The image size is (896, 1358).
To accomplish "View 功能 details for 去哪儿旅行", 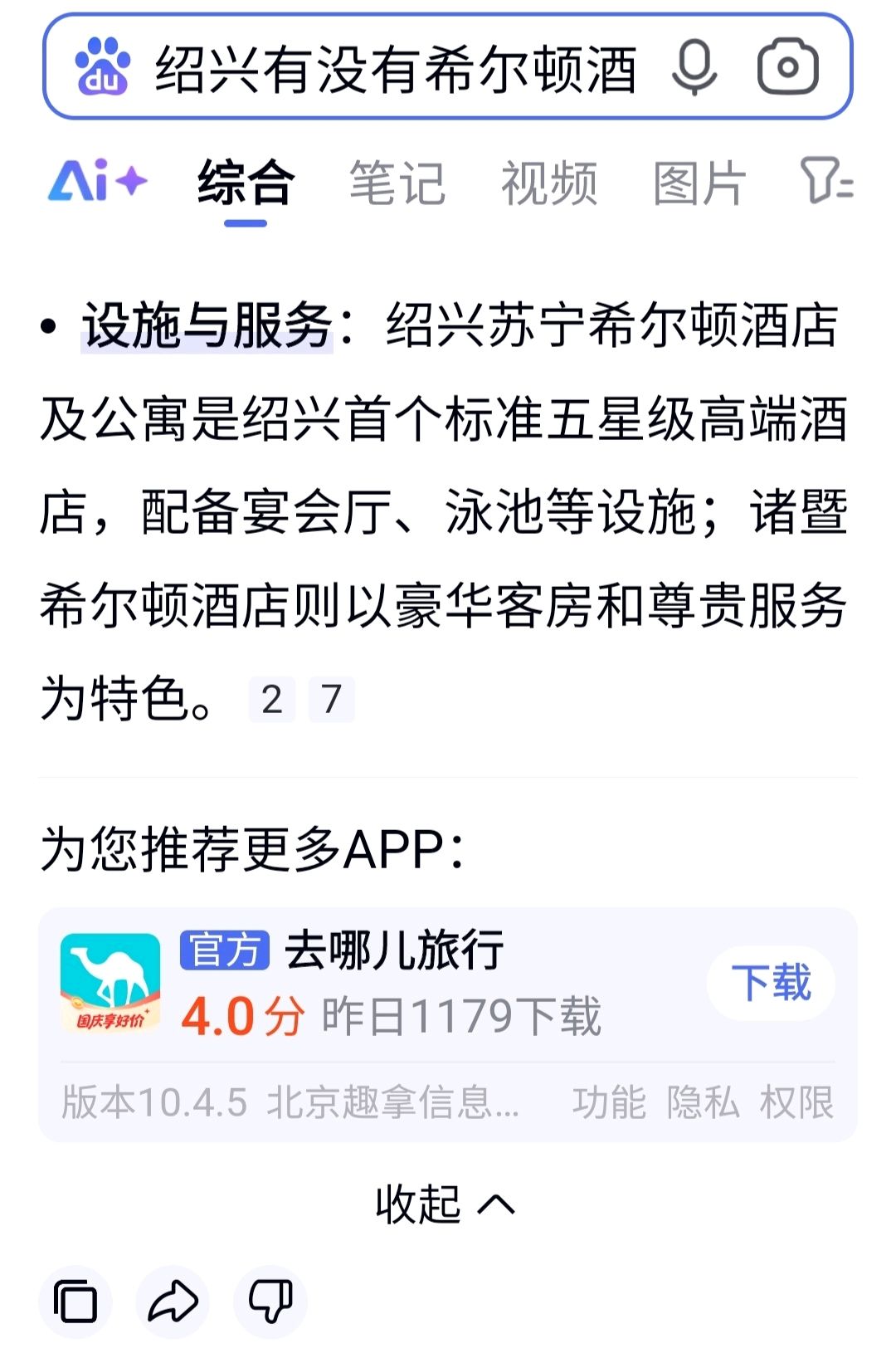I will tap(608, 1103).
